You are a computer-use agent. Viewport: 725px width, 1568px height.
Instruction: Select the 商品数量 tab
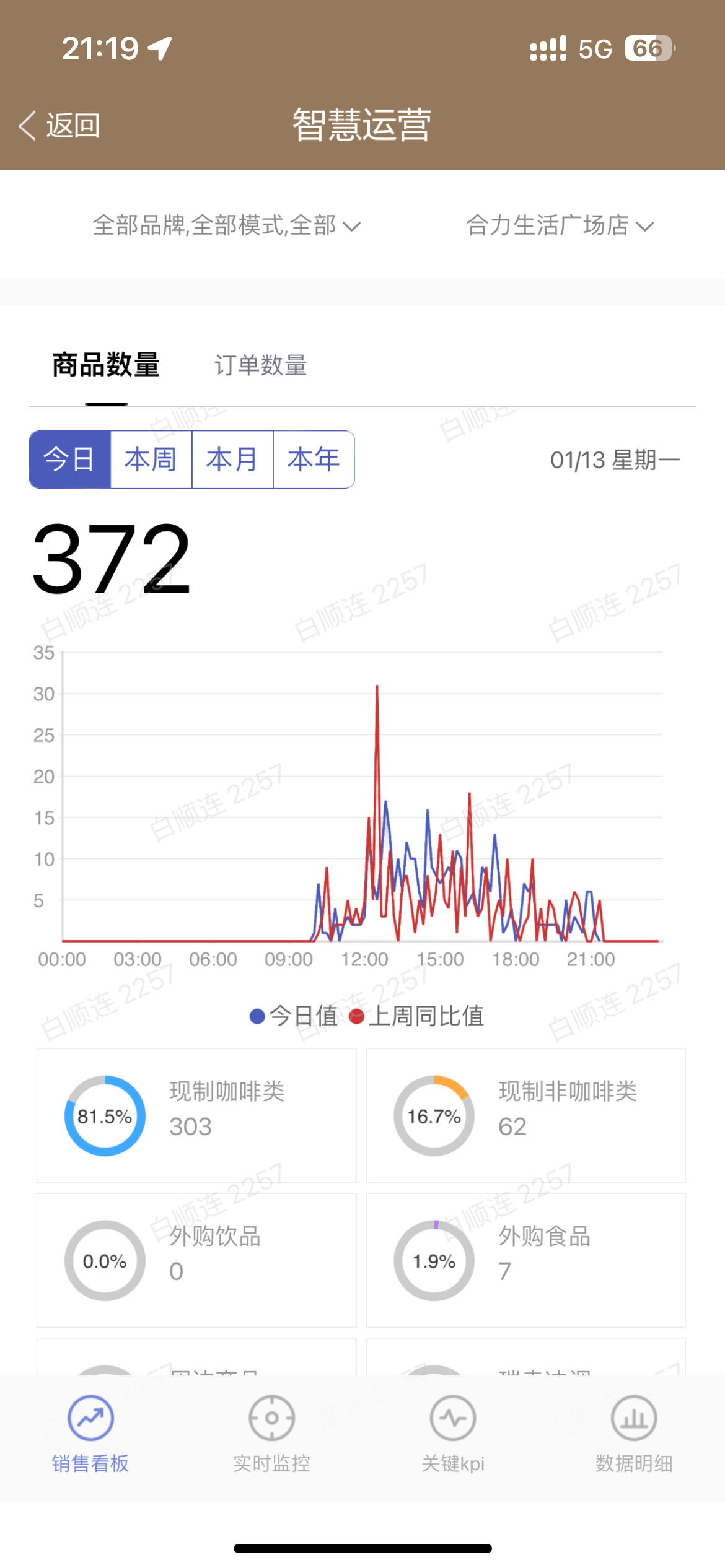coord(106,365)
